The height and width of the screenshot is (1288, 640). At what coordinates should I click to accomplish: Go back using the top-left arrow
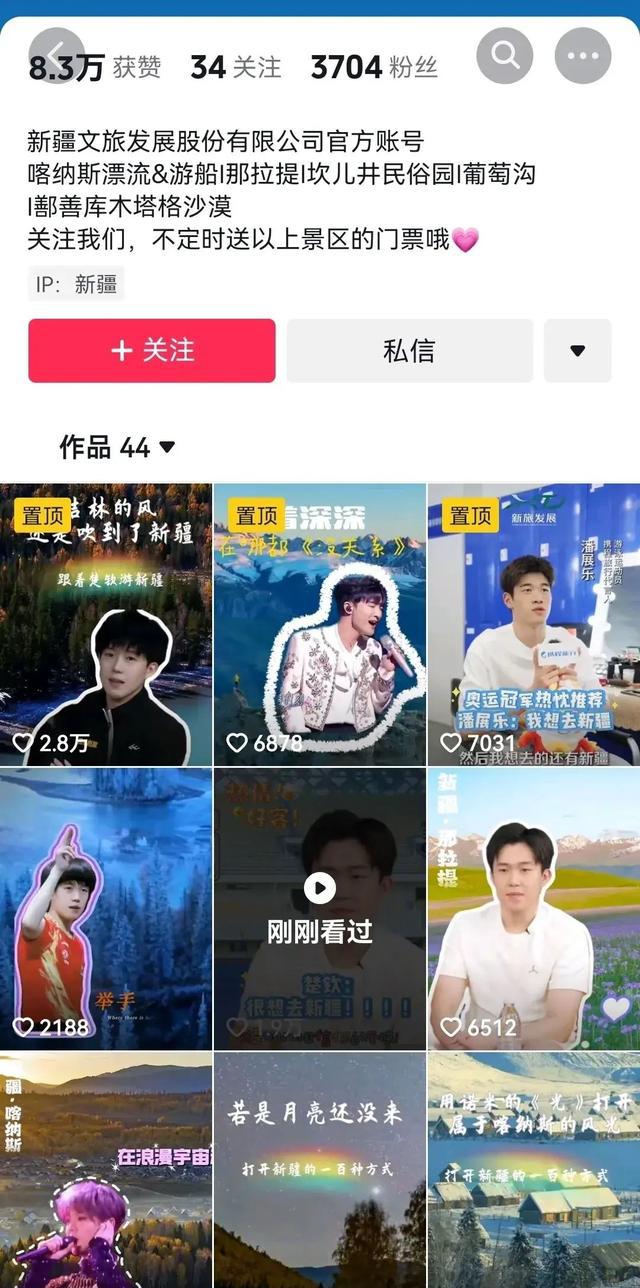point(57,55)
